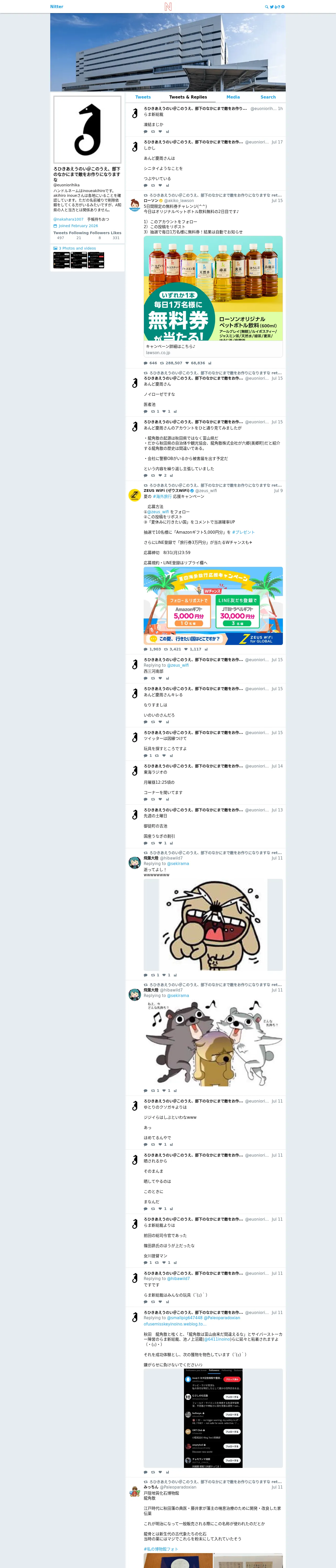The width and height of the screenshot is (336, 1568).
Task: Open Nitter settings gear icon
Action: point(283,7)
